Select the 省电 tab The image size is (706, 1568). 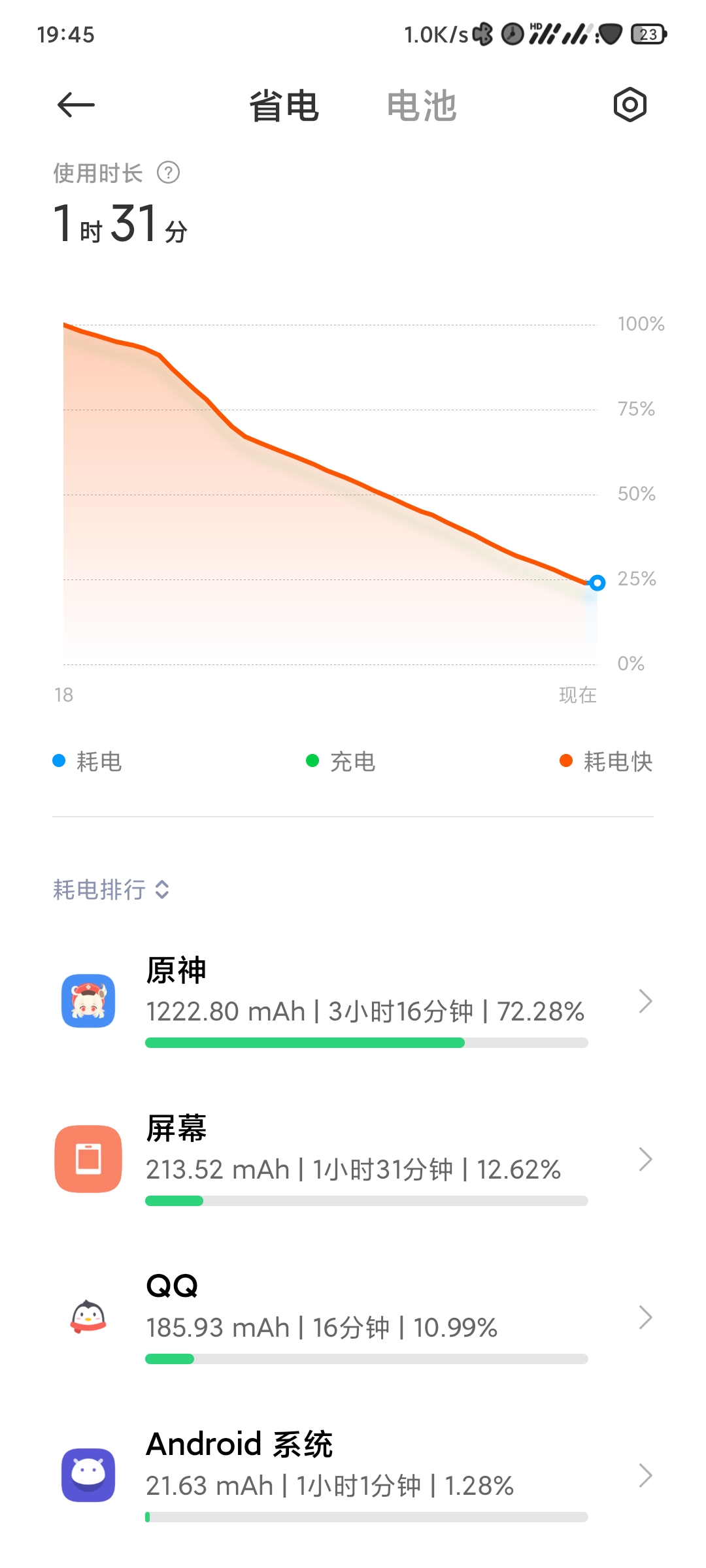(x=284, y=106)
